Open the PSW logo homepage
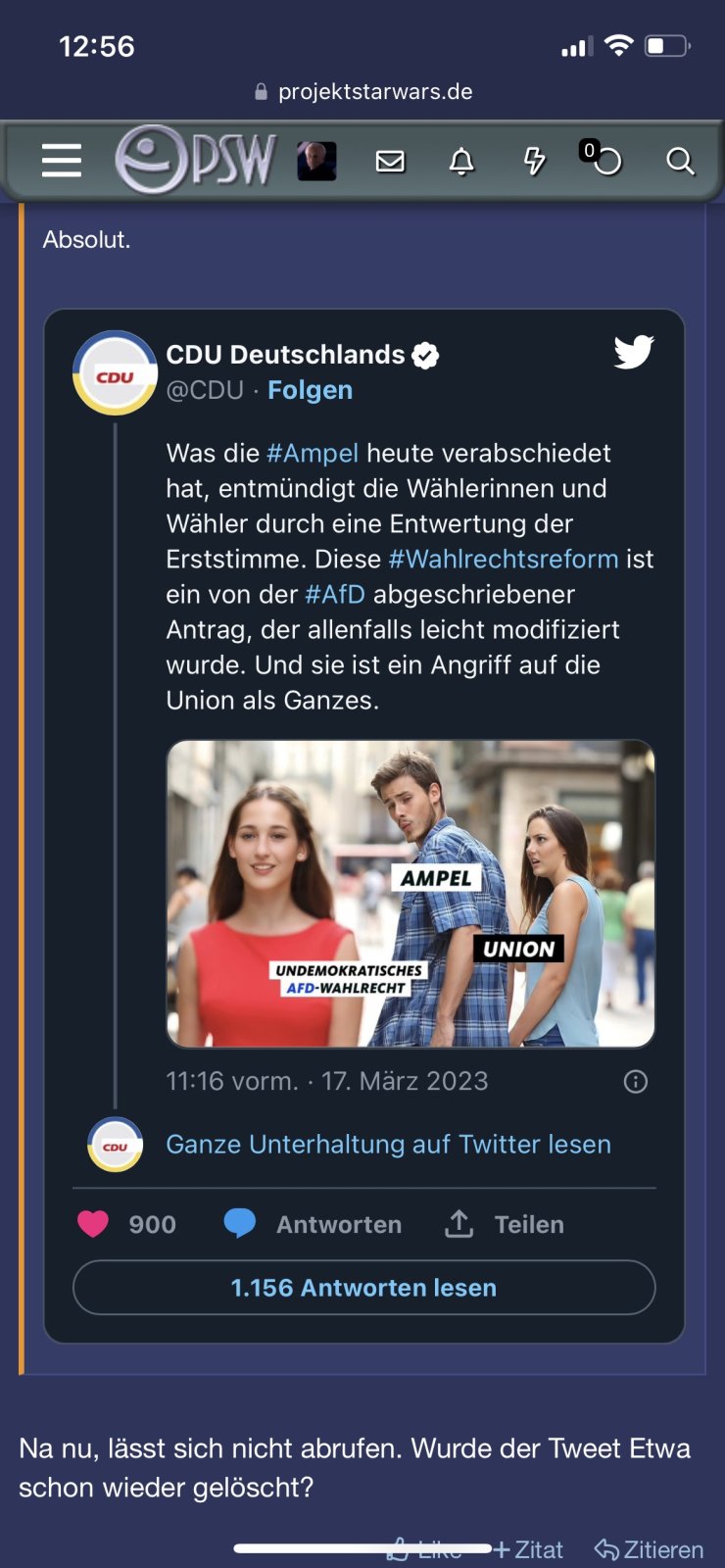The height and width of the screenshot is (1568, 725). (196, 160)
